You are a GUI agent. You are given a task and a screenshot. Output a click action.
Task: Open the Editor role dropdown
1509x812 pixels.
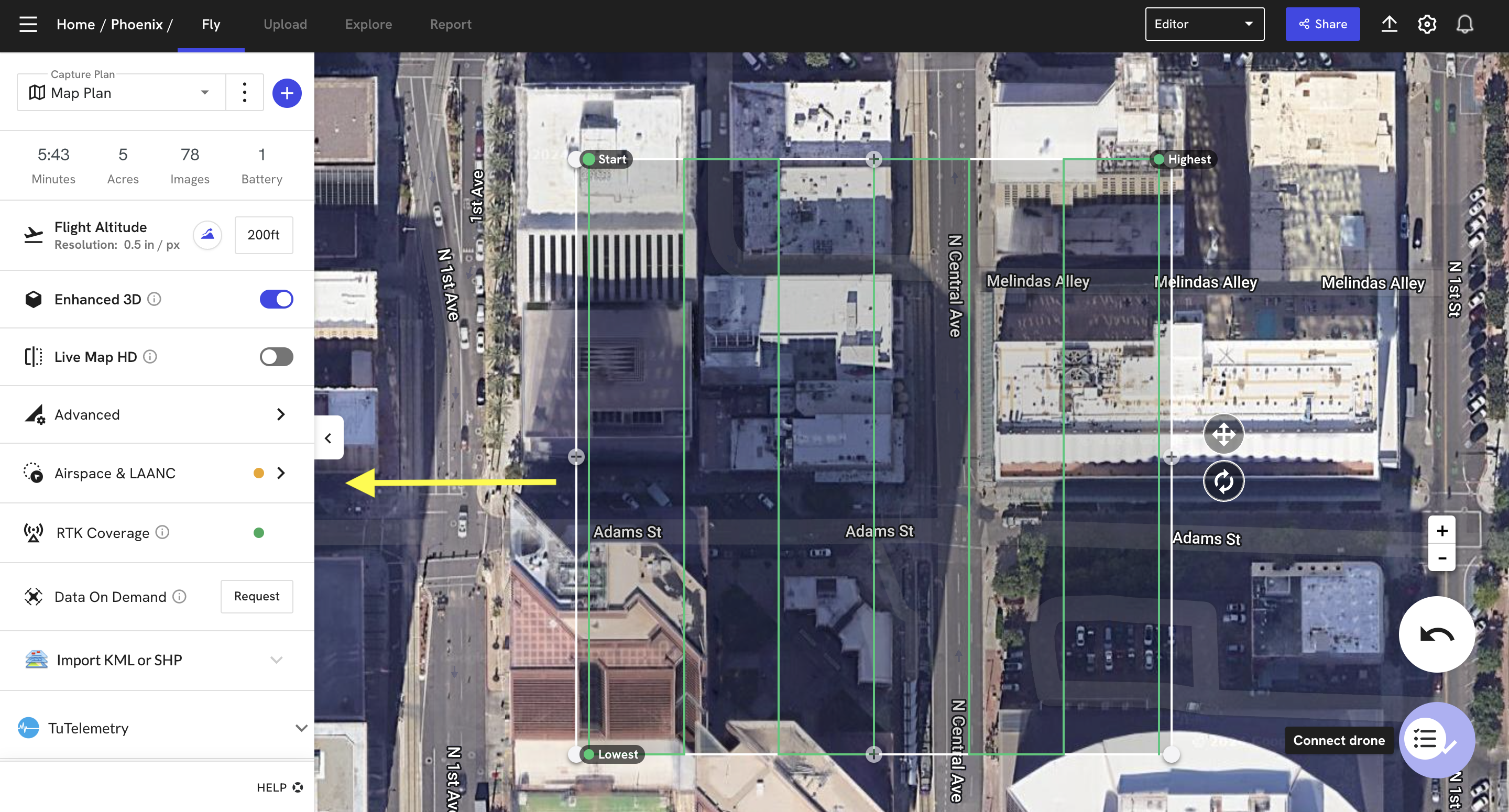1204,24
